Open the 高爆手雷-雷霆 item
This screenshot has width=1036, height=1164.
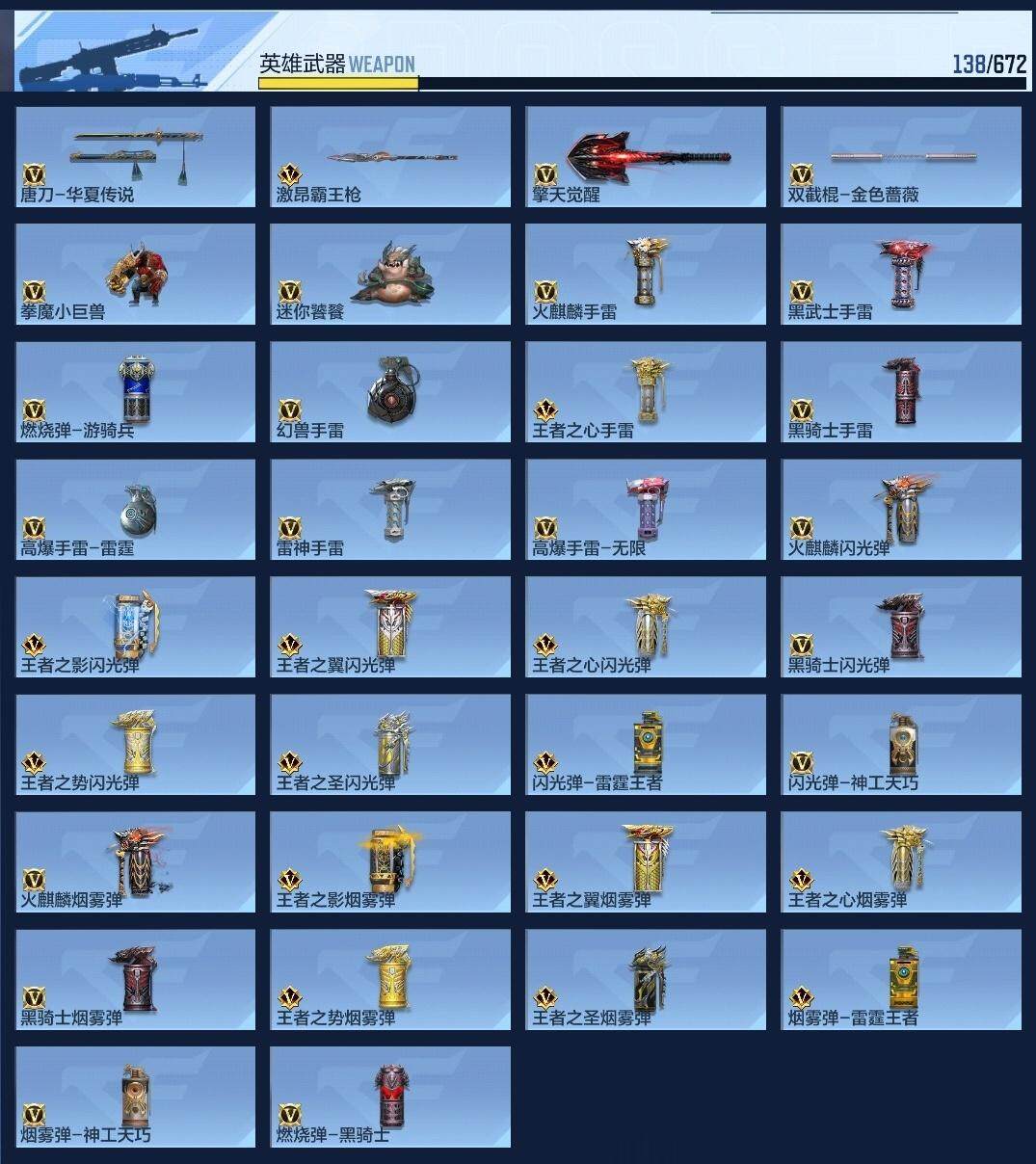point(136,509)
